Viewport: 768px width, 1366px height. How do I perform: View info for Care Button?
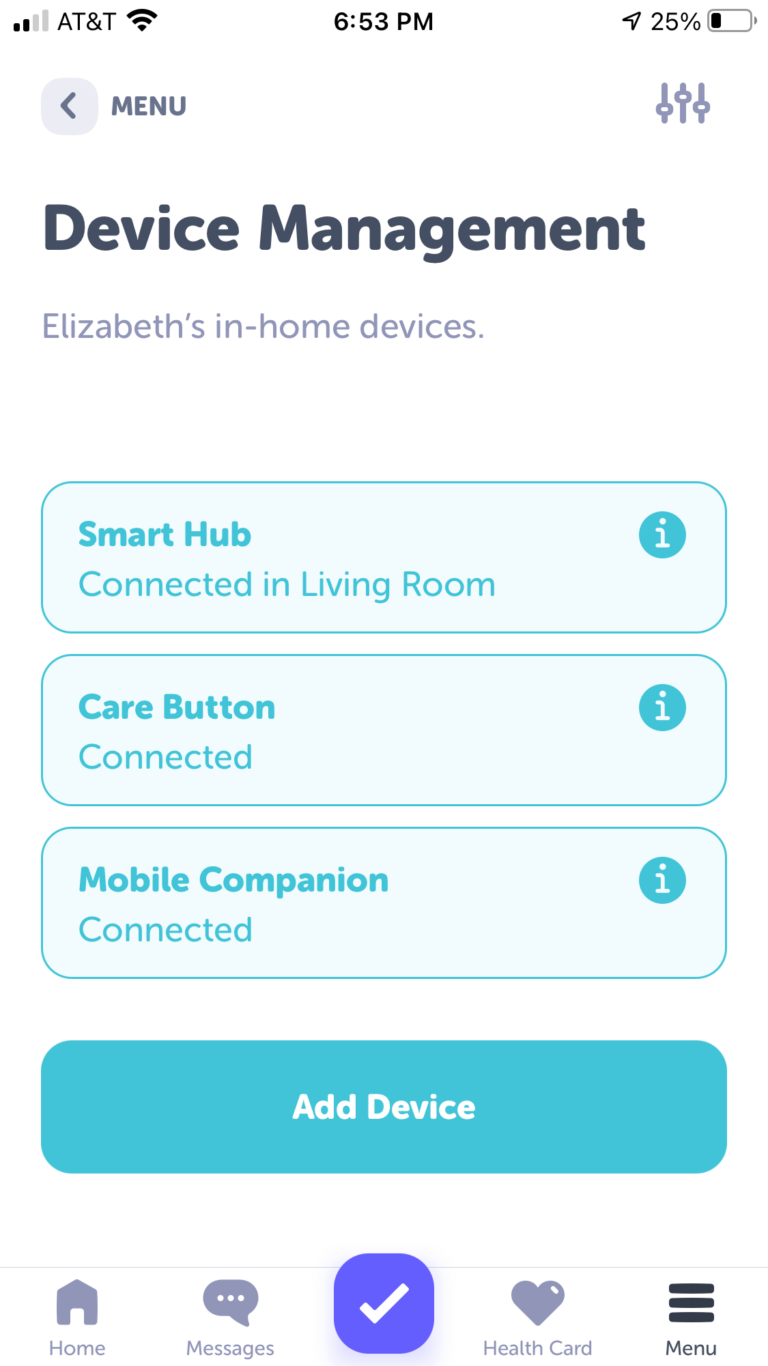coord(662,708)
